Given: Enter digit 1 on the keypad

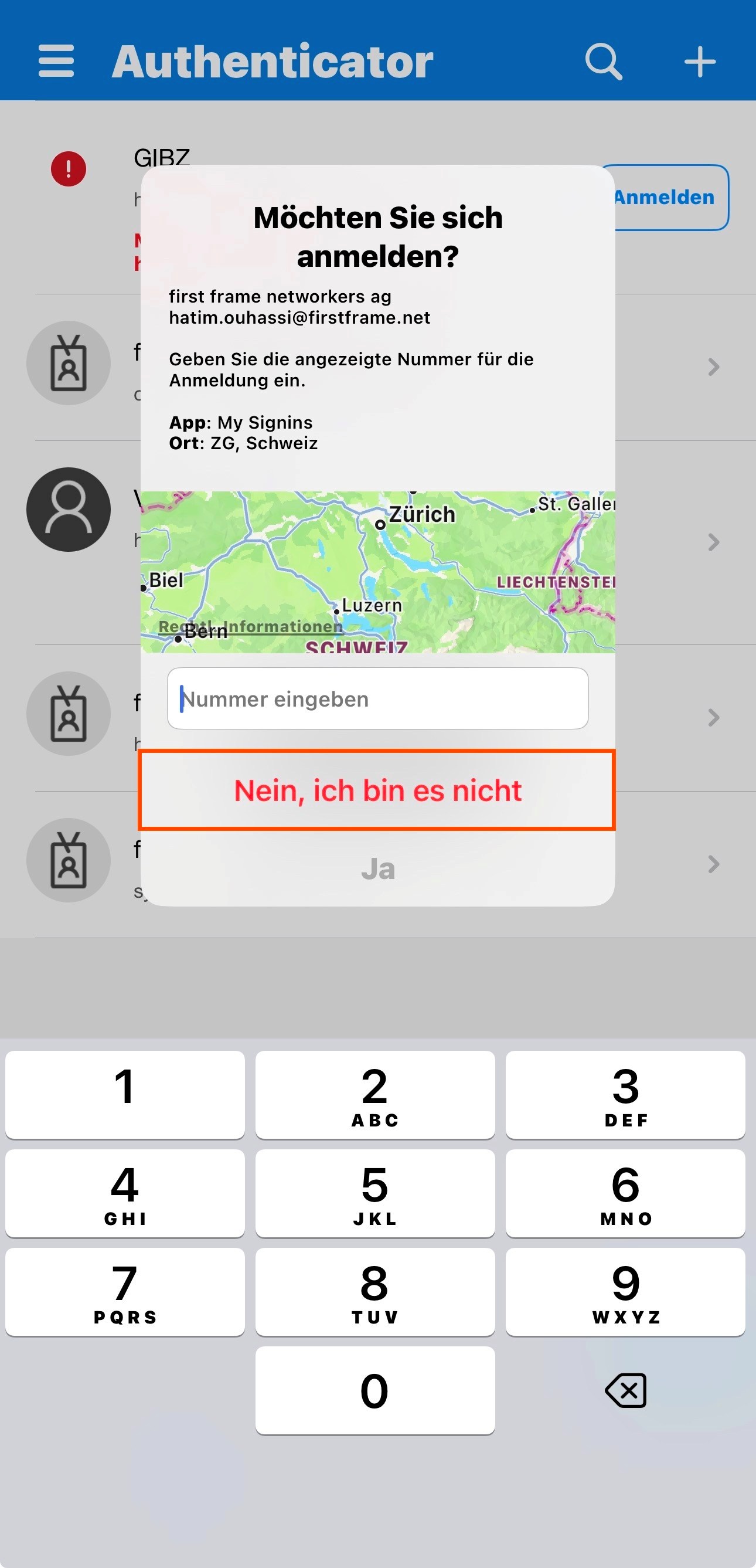Looking at the screenshot, I should [x=125, y=1094].
